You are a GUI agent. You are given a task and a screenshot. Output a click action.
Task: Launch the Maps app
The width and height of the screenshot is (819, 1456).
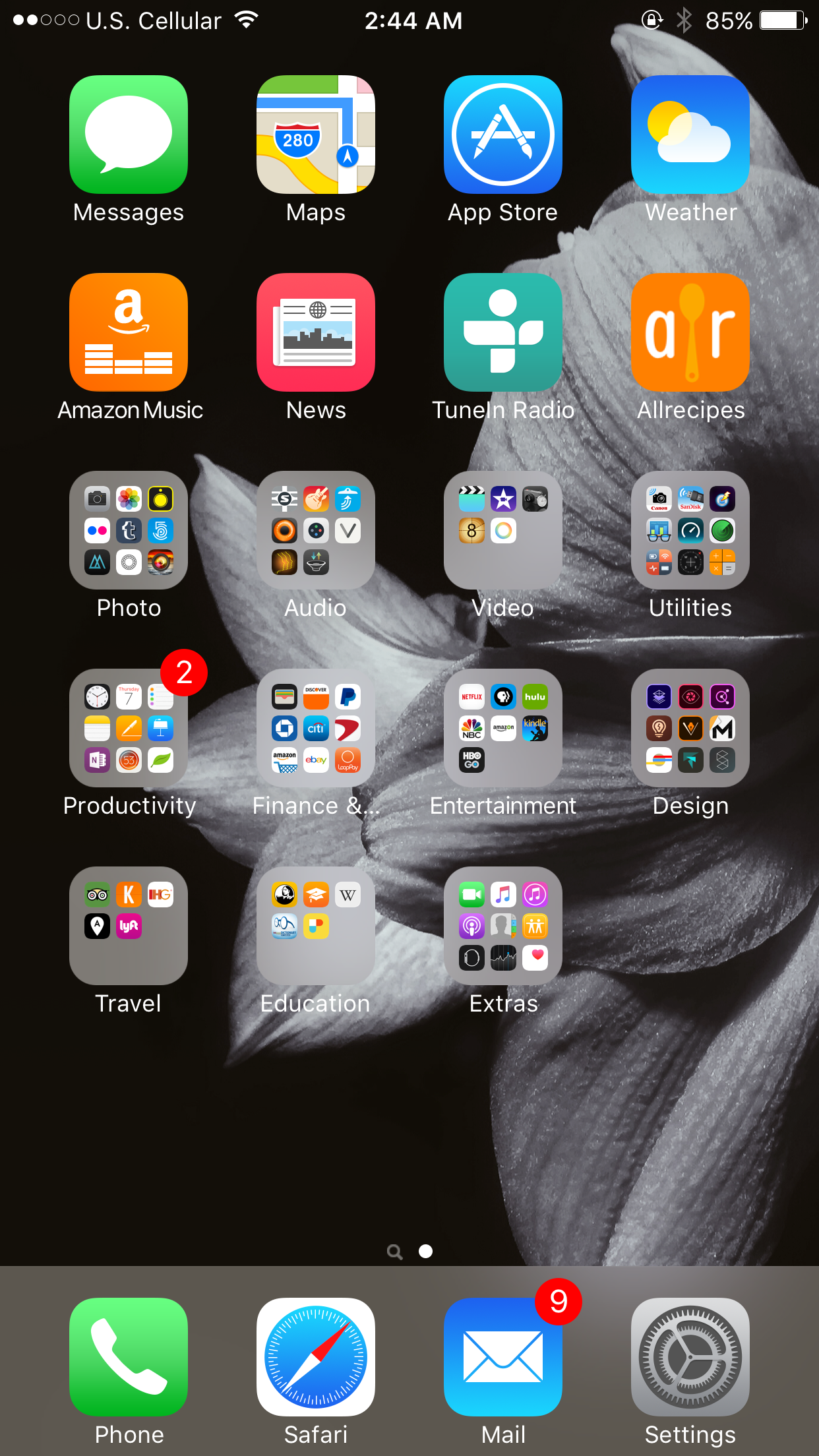pyautogui.click(x=316, y=135)
